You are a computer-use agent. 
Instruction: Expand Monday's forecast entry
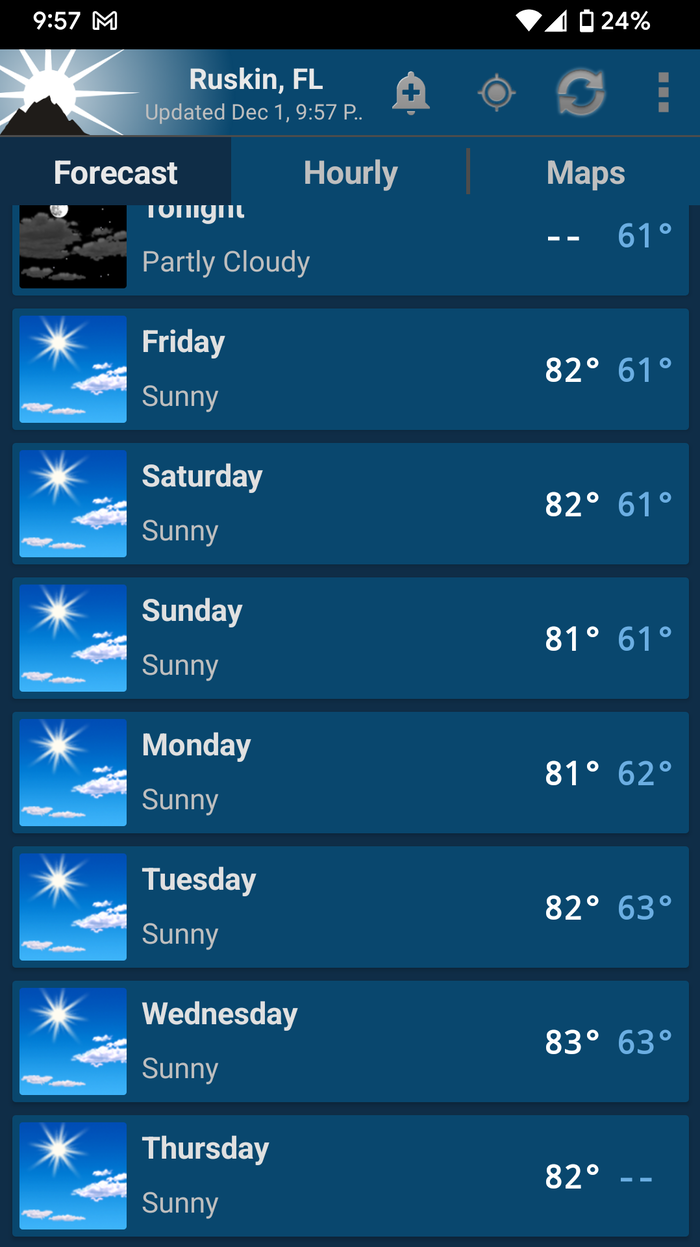tap(350, 772)
